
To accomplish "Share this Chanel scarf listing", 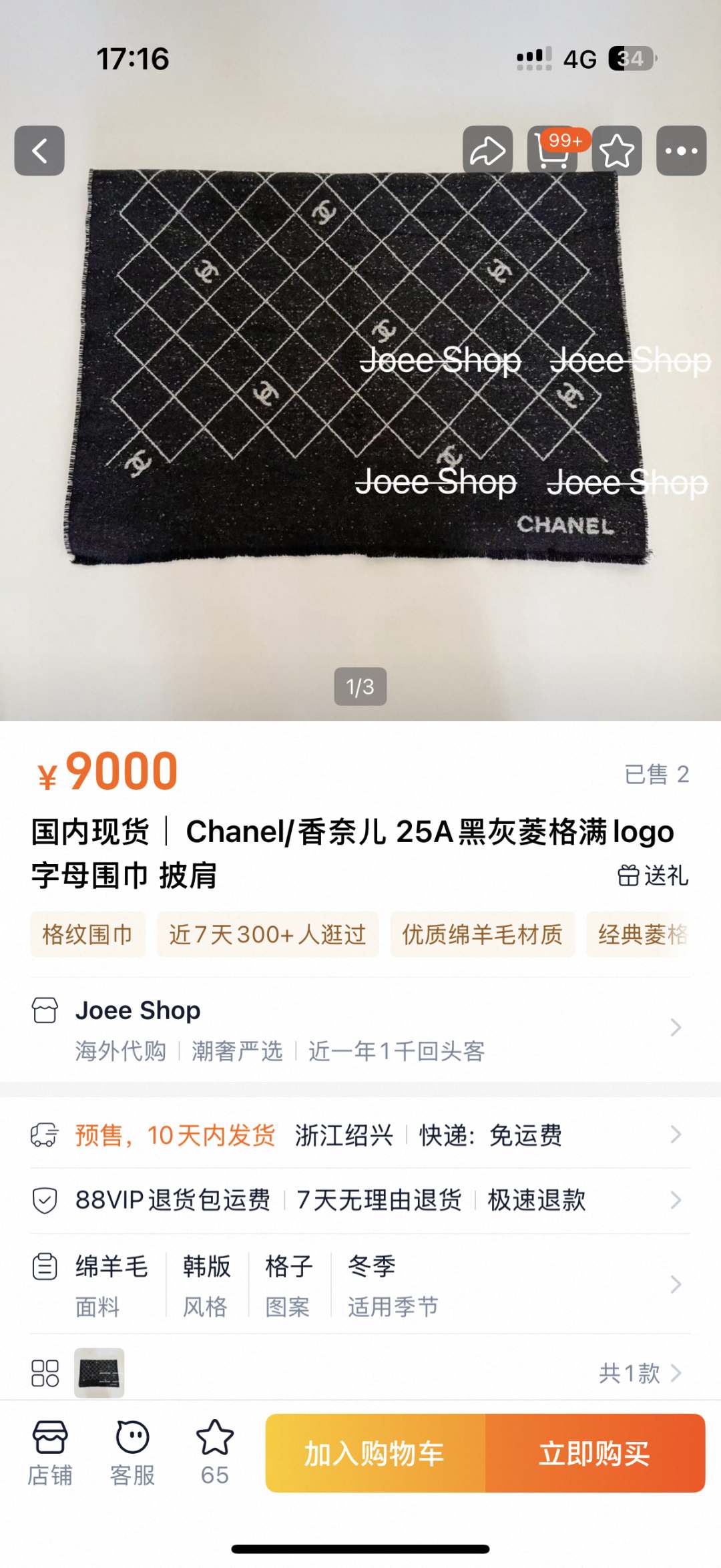I will (487, 151).
